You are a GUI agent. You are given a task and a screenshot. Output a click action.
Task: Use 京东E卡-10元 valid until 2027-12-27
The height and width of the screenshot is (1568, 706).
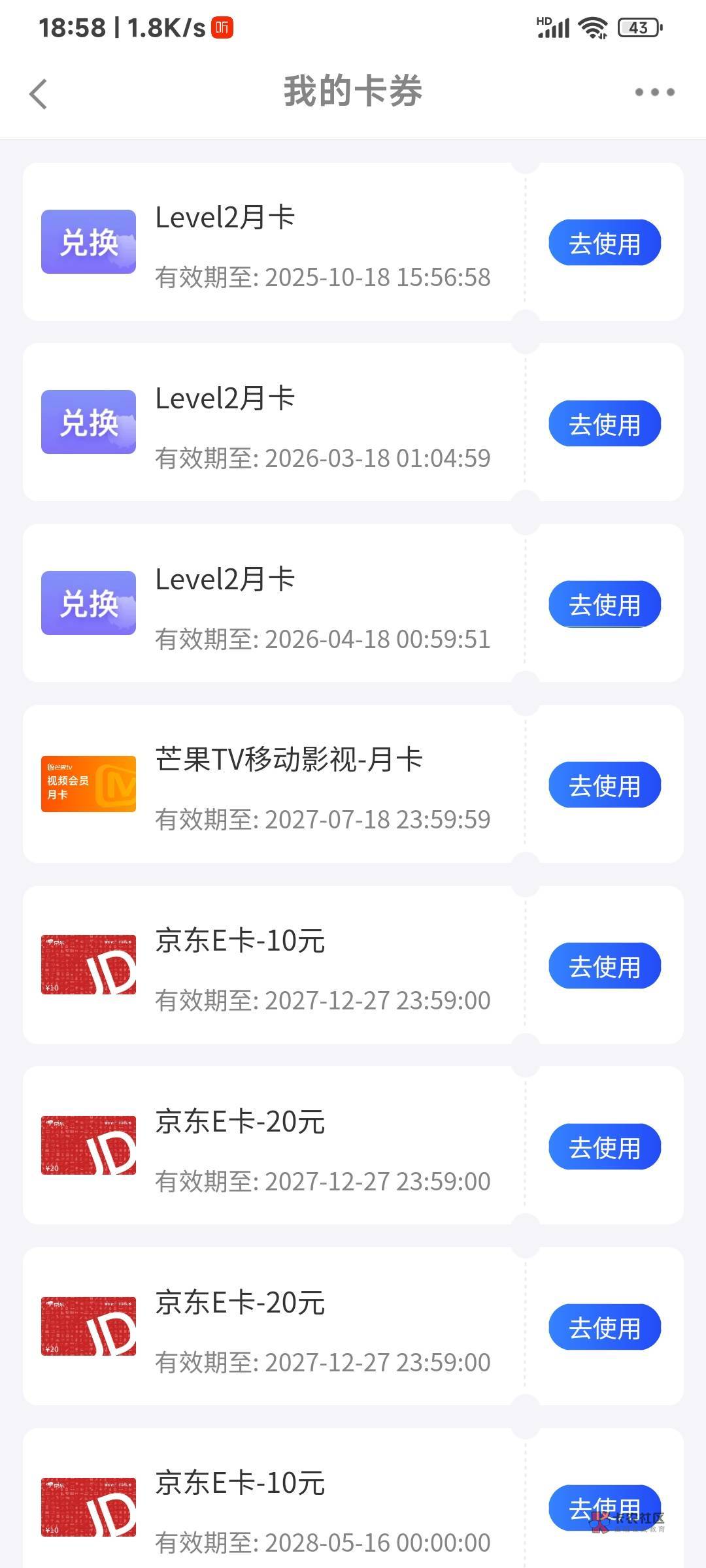(605, 966)
